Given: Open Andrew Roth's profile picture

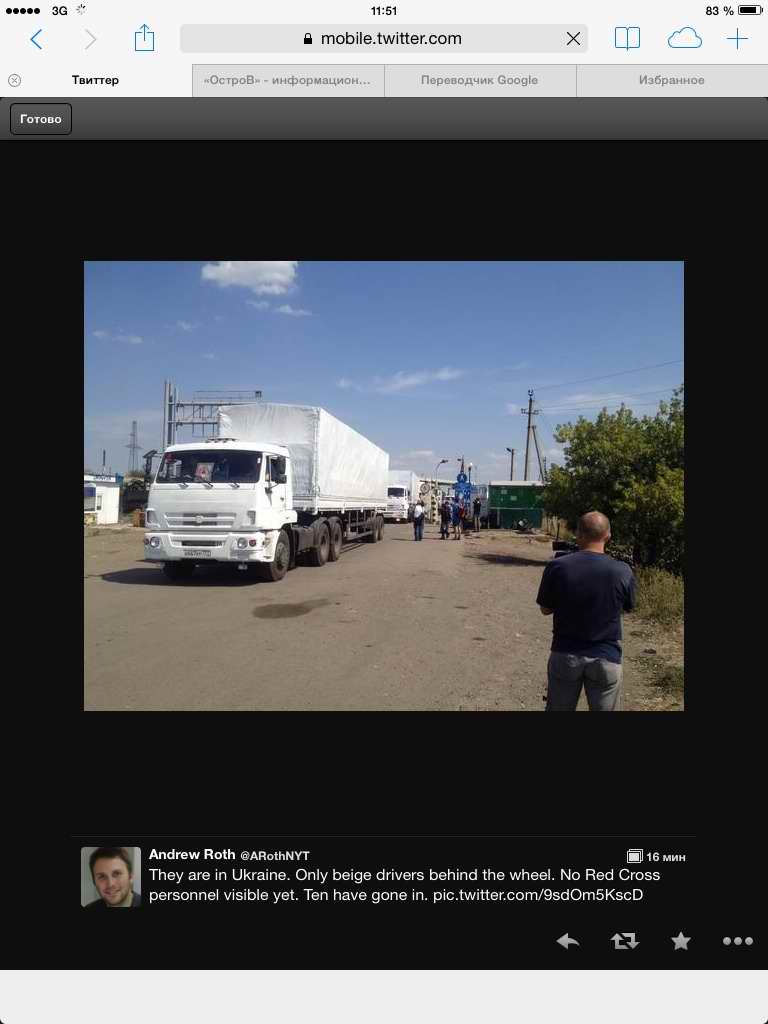Looking at the screenshot, I should coord(110,877).
